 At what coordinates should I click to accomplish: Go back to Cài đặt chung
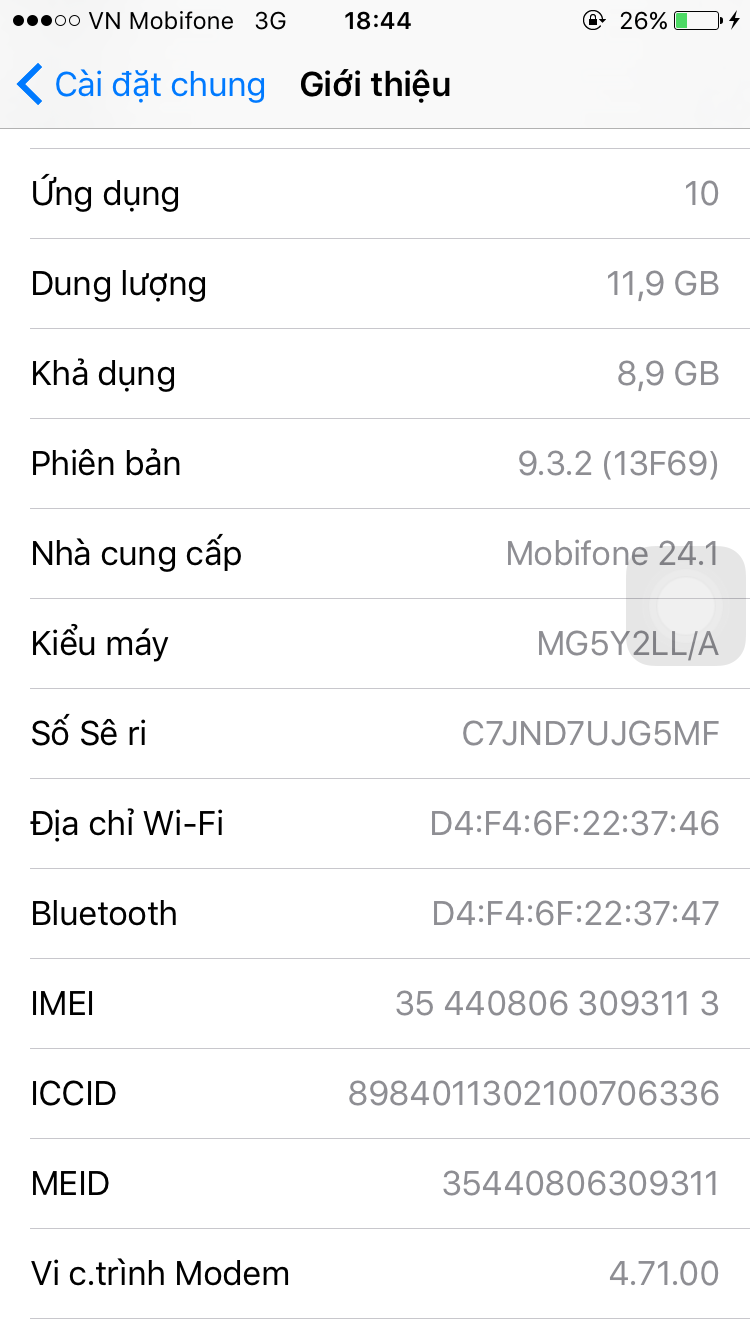click(x=140, y=85)
